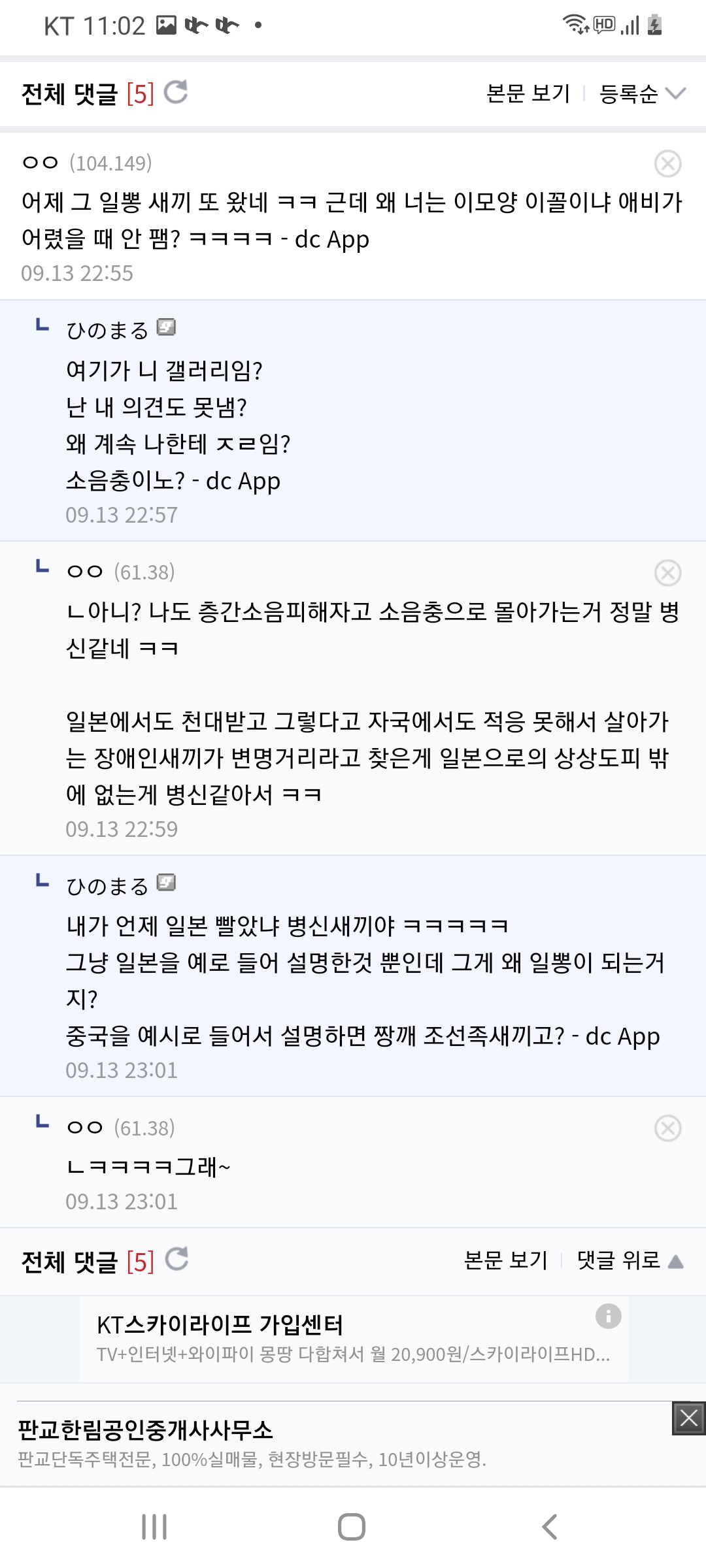Show ad info on the KT스카이라이프 banner
This screenshot has height=1568, width=706.
[x=608, y=1316]
